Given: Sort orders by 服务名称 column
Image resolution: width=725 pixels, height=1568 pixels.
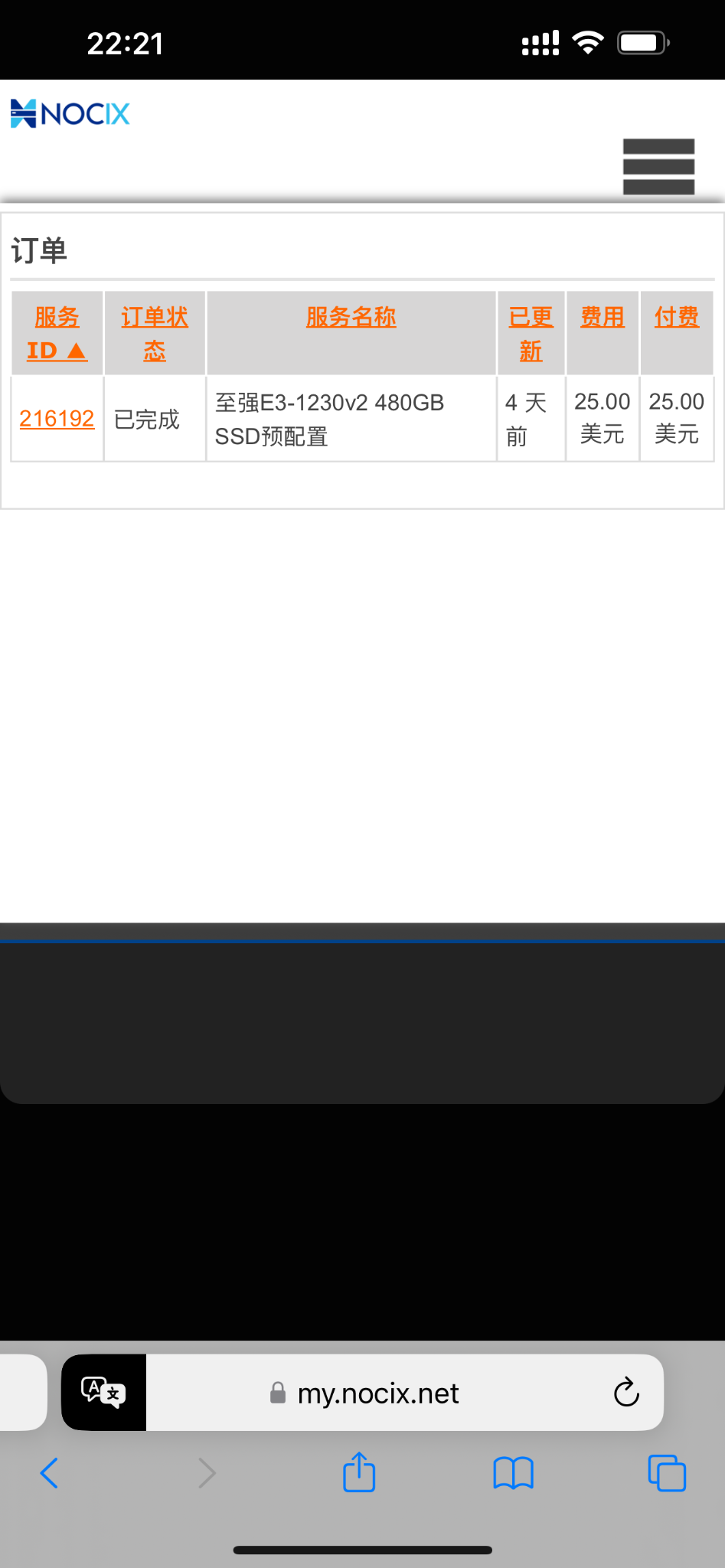Looking at the screenshot, I should [351, 317].
